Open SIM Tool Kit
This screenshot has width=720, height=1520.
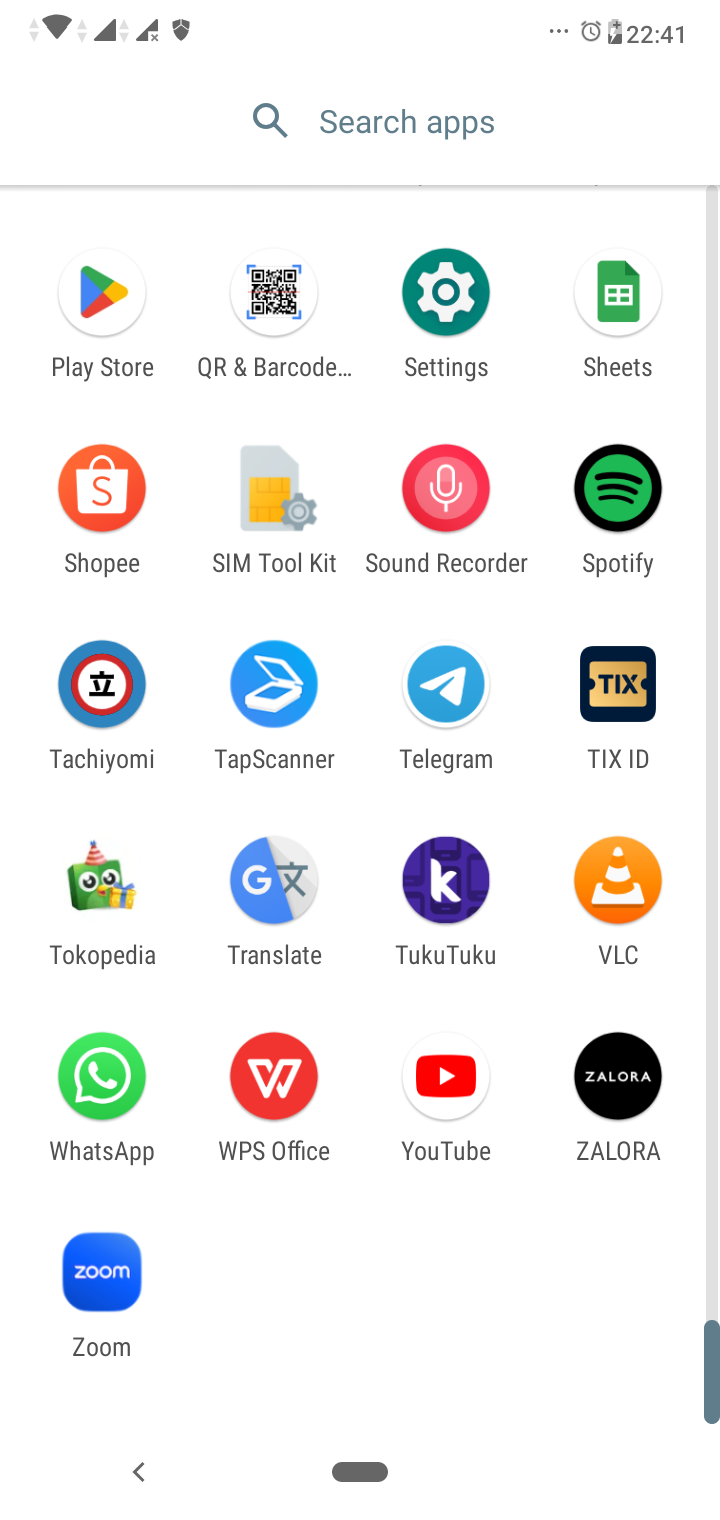click(x=274, y=489)
